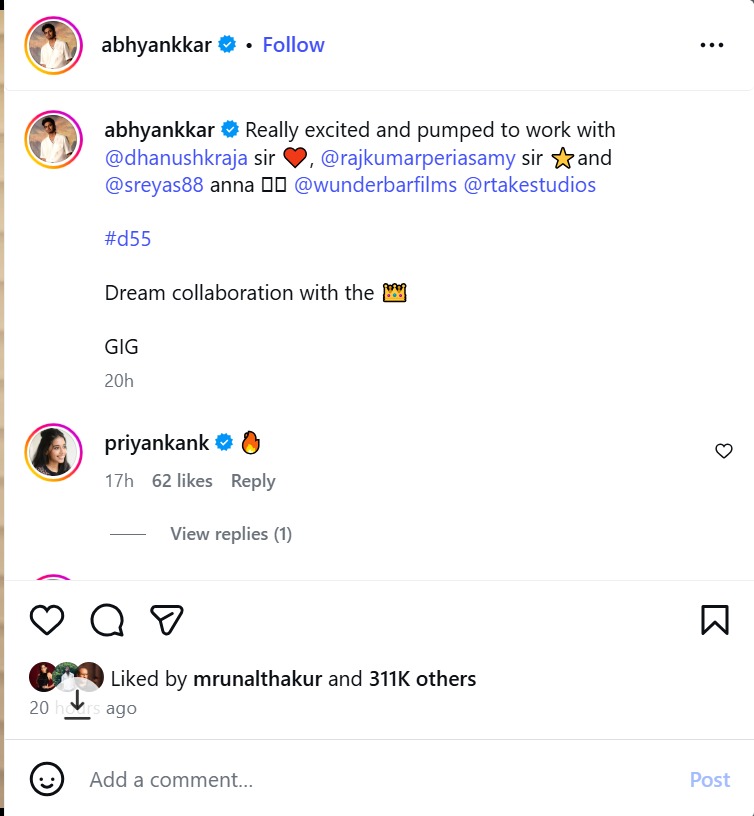Follow the abhyankkar account
754x816 pixels.
coord(293,45)
